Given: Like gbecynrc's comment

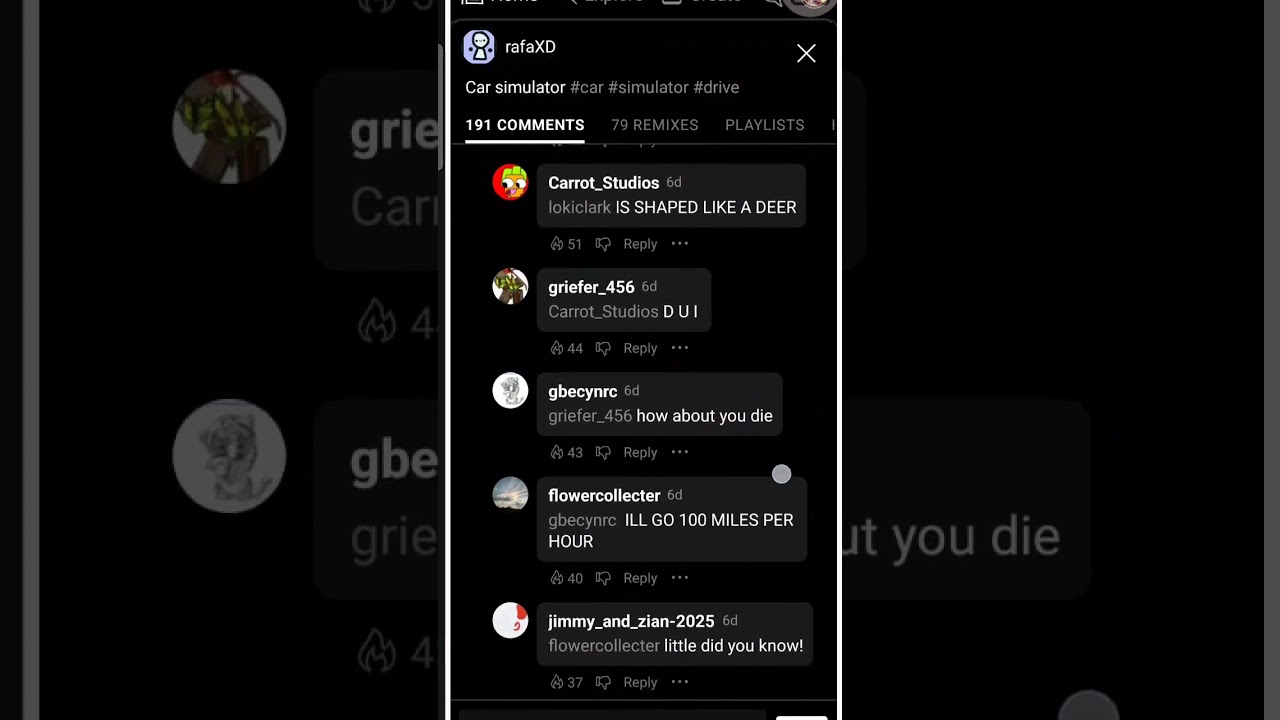Looking at the screenshot, I should 557,452.
